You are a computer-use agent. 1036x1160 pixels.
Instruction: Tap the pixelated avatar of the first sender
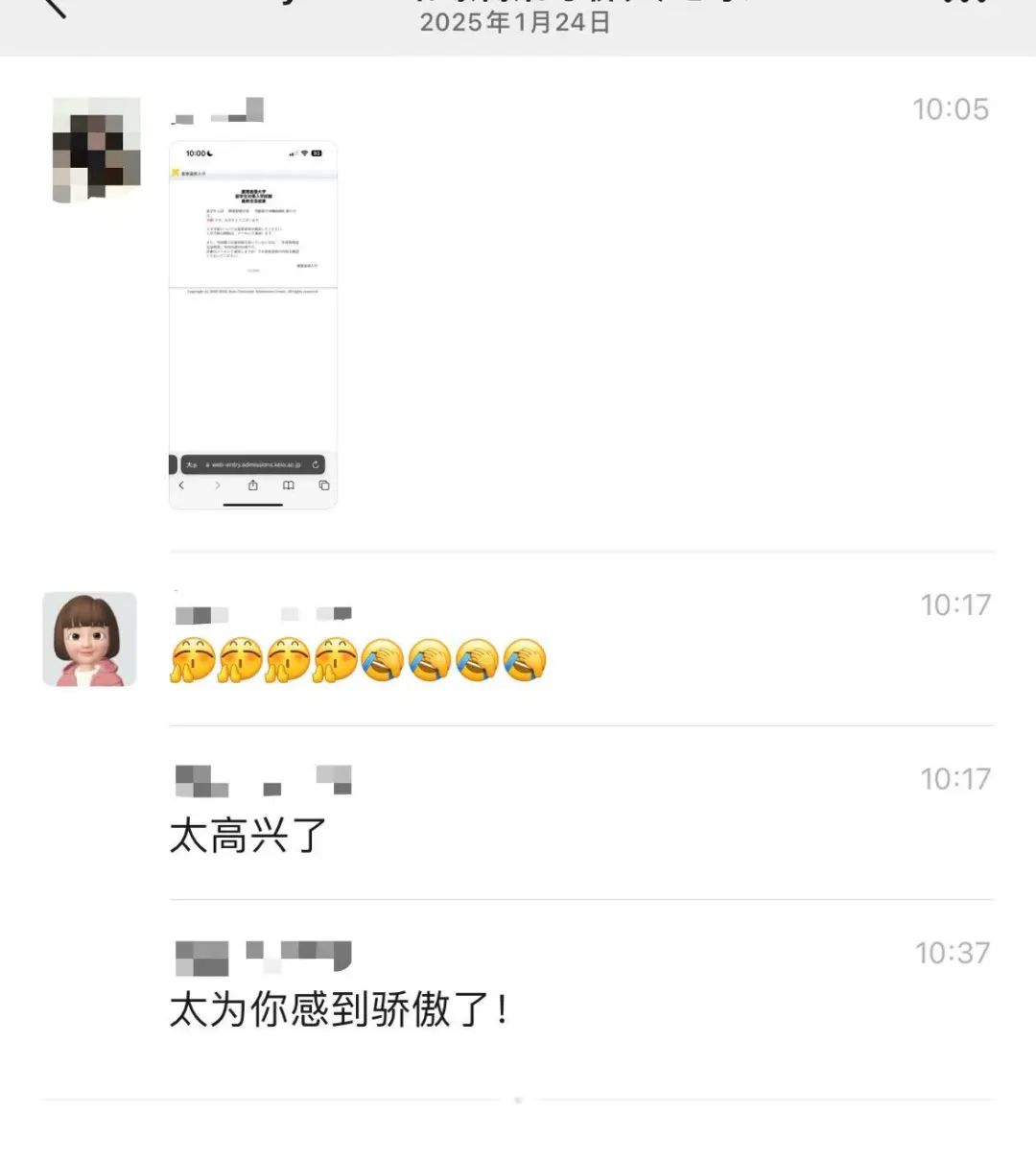pos(96,150)
